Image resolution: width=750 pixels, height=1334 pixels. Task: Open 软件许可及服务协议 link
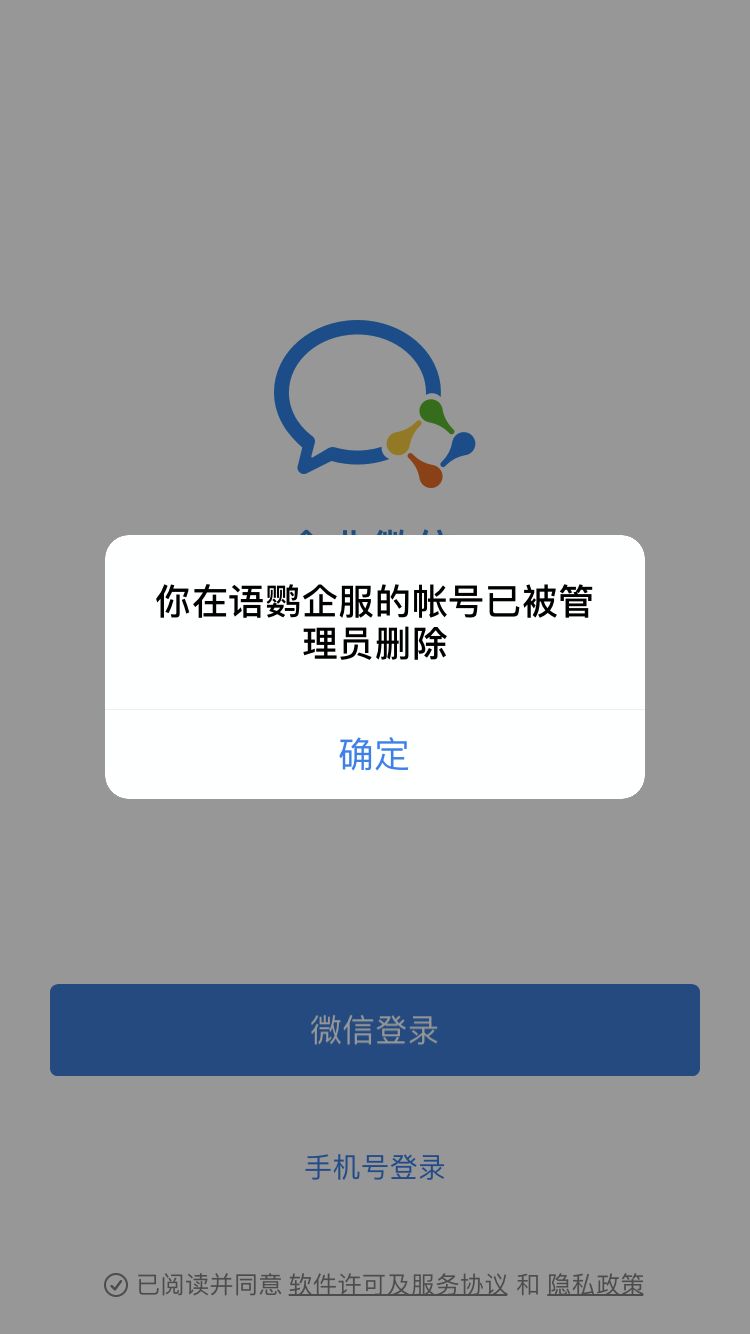pos(398,1285)
